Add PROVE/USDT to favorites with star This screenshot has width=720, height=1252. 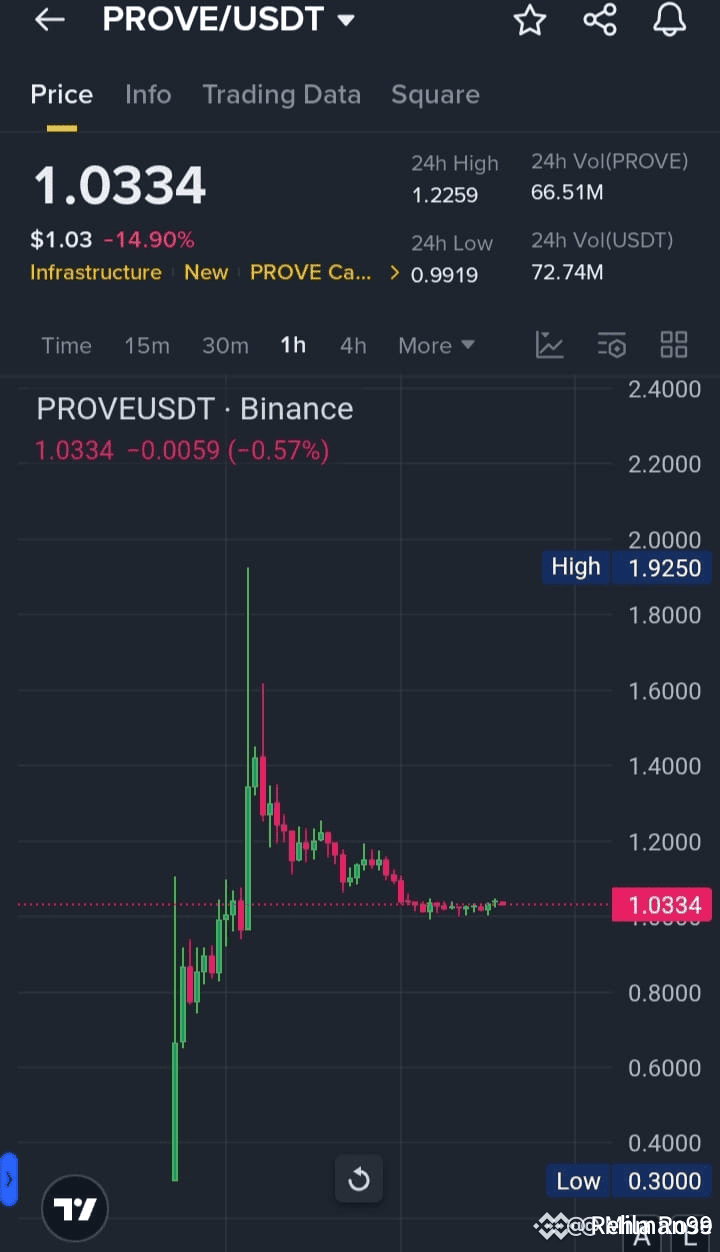[x=529, y=20]
